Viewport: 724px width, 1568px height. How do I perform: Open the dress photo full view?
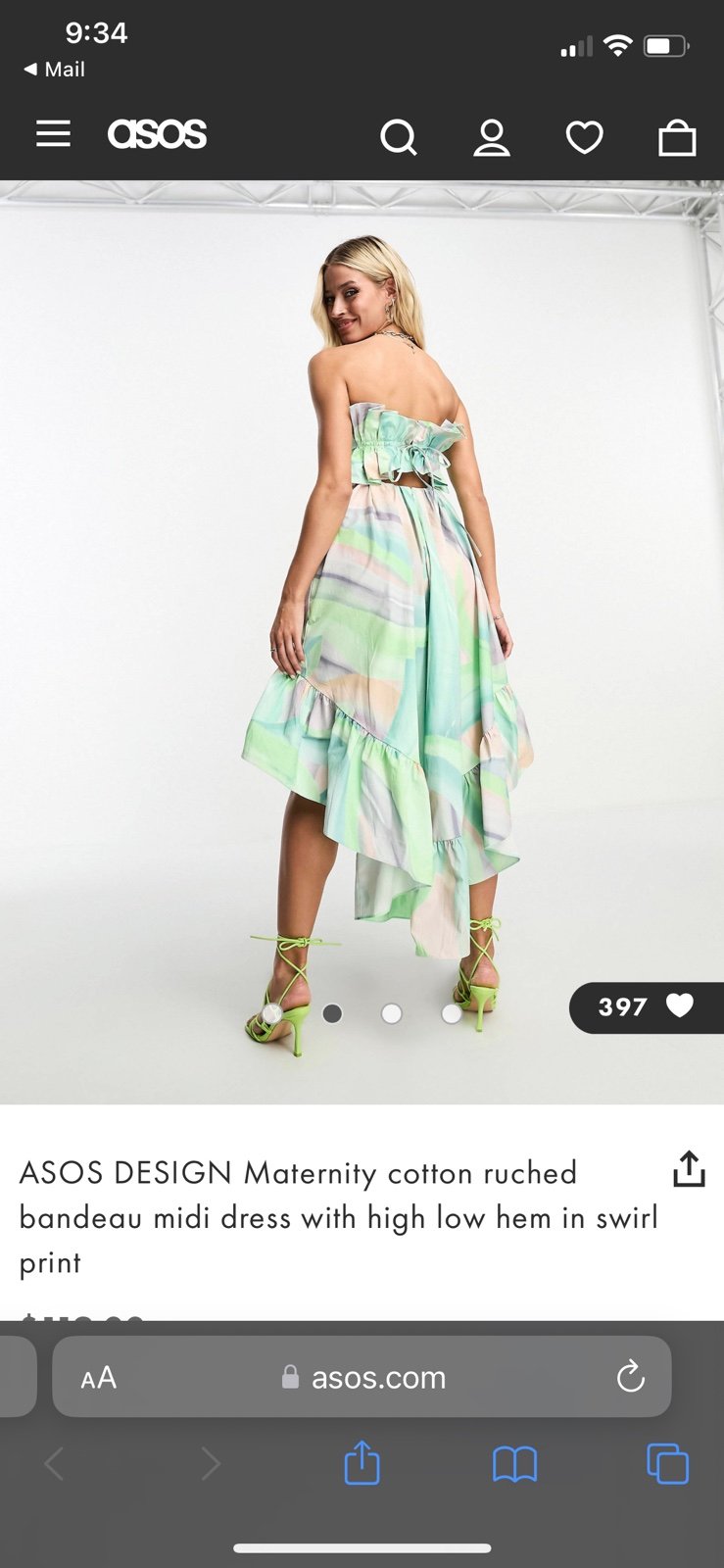(362, 642)
